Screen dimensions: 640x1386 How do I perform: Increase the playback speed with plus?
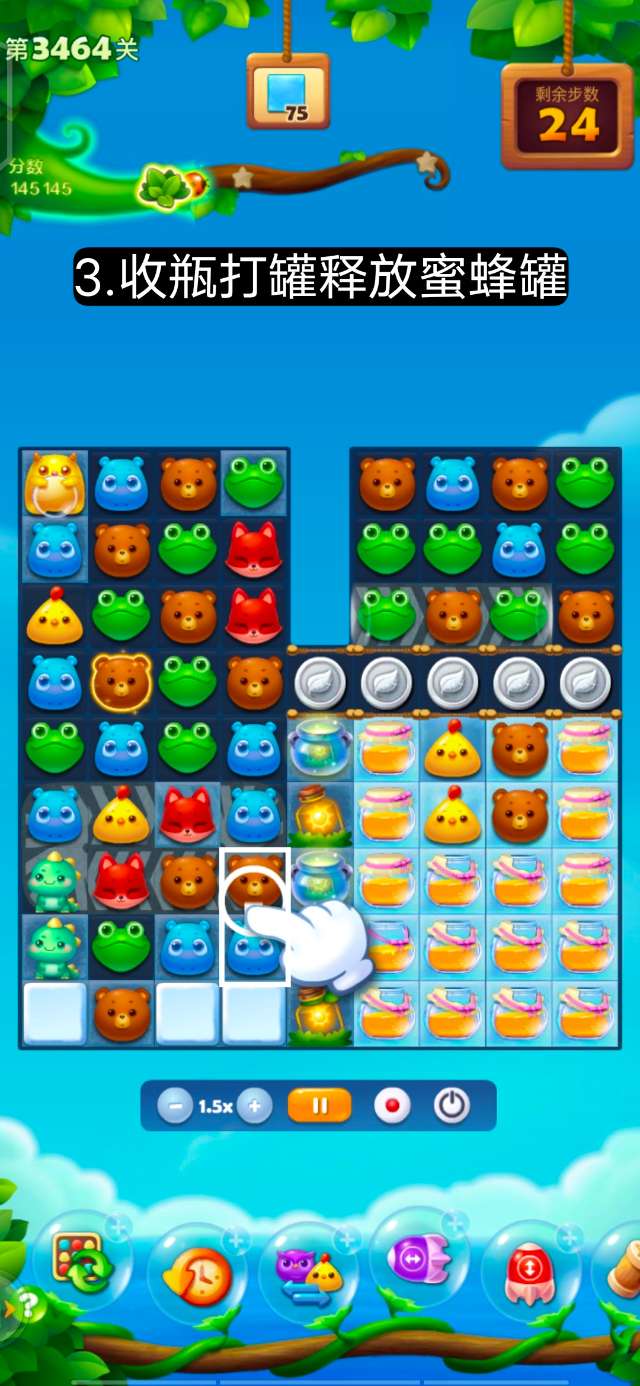[x=254, y=1106]
